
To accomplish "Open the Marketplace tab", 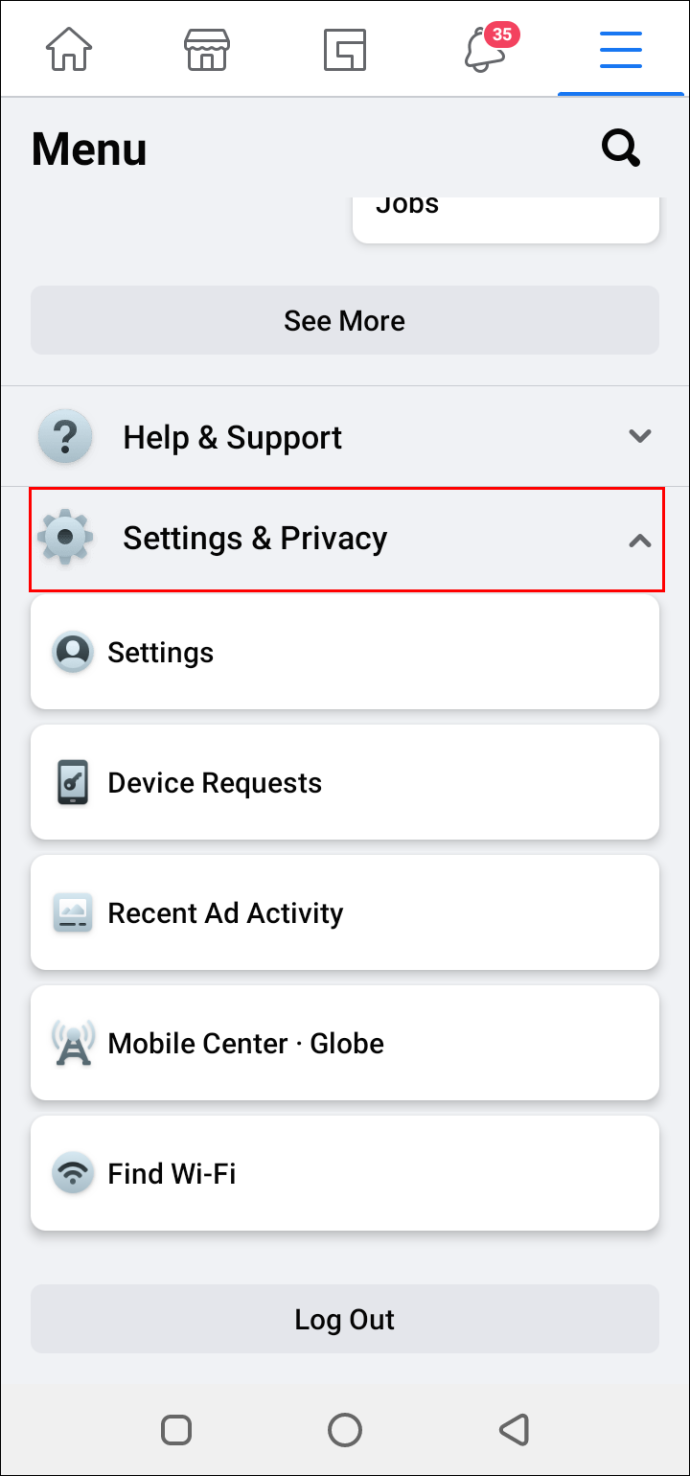I will [x=207, y=49].
